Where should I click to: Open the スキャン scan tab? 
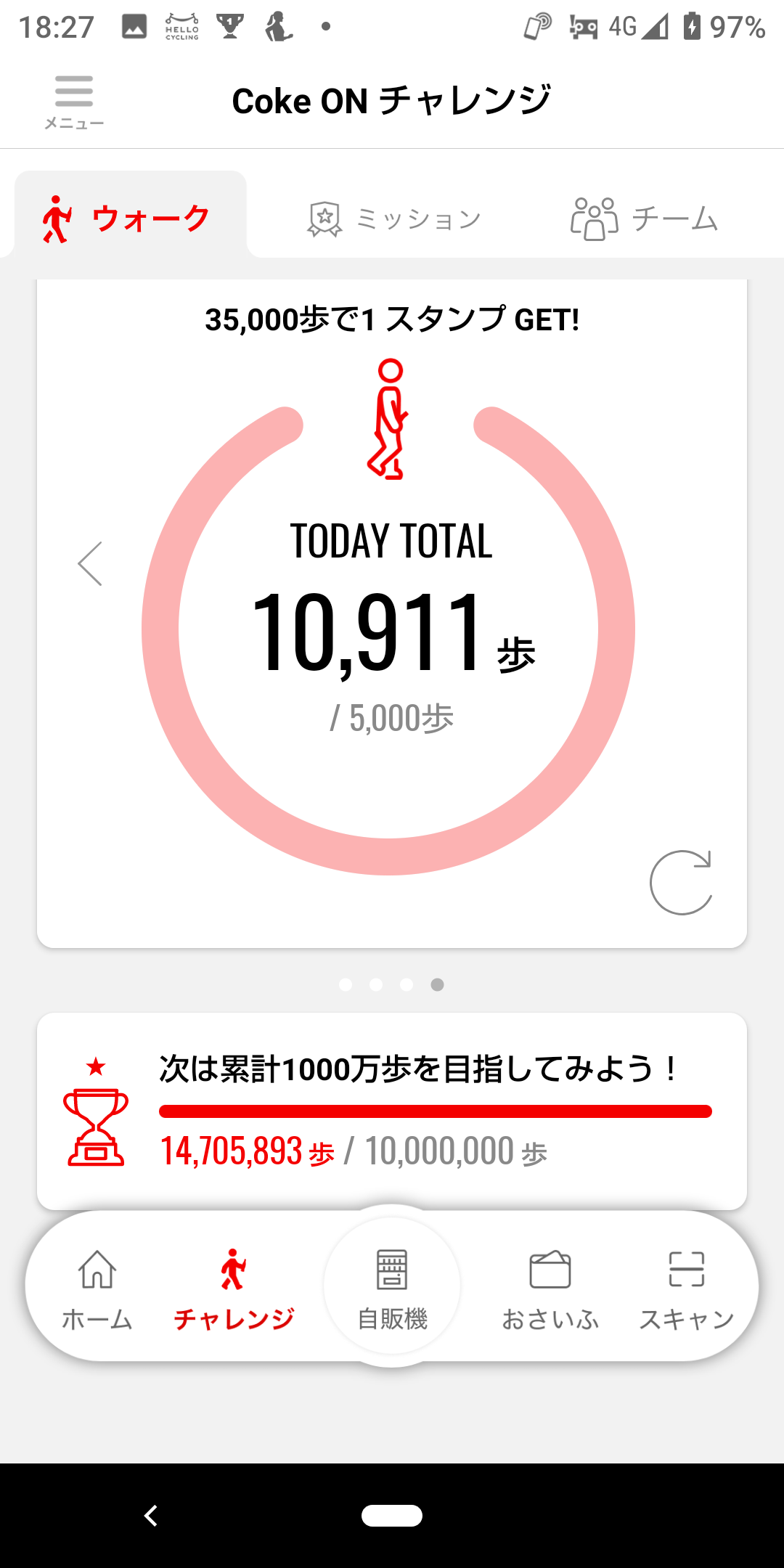(x=686, y=1288)
